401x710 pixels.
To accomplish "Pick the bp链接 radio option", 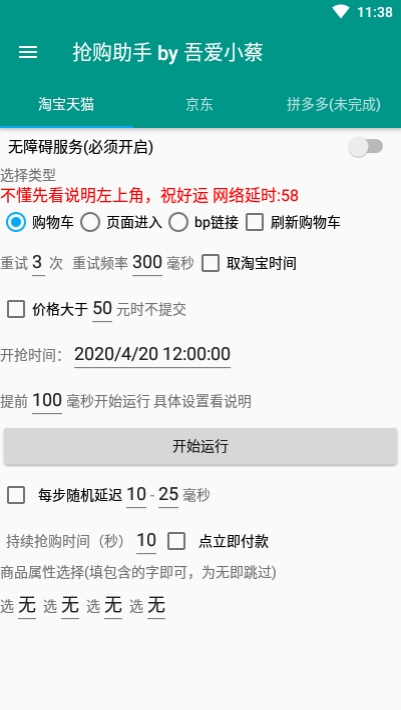I will [204, 223].
